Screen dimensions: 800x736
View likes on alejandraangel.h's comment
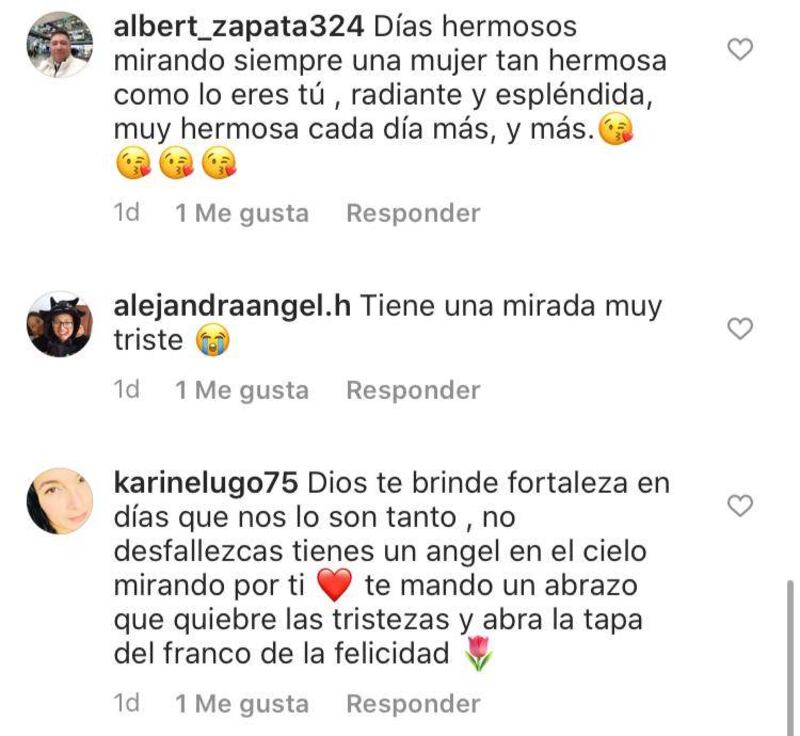coord(242,390)
